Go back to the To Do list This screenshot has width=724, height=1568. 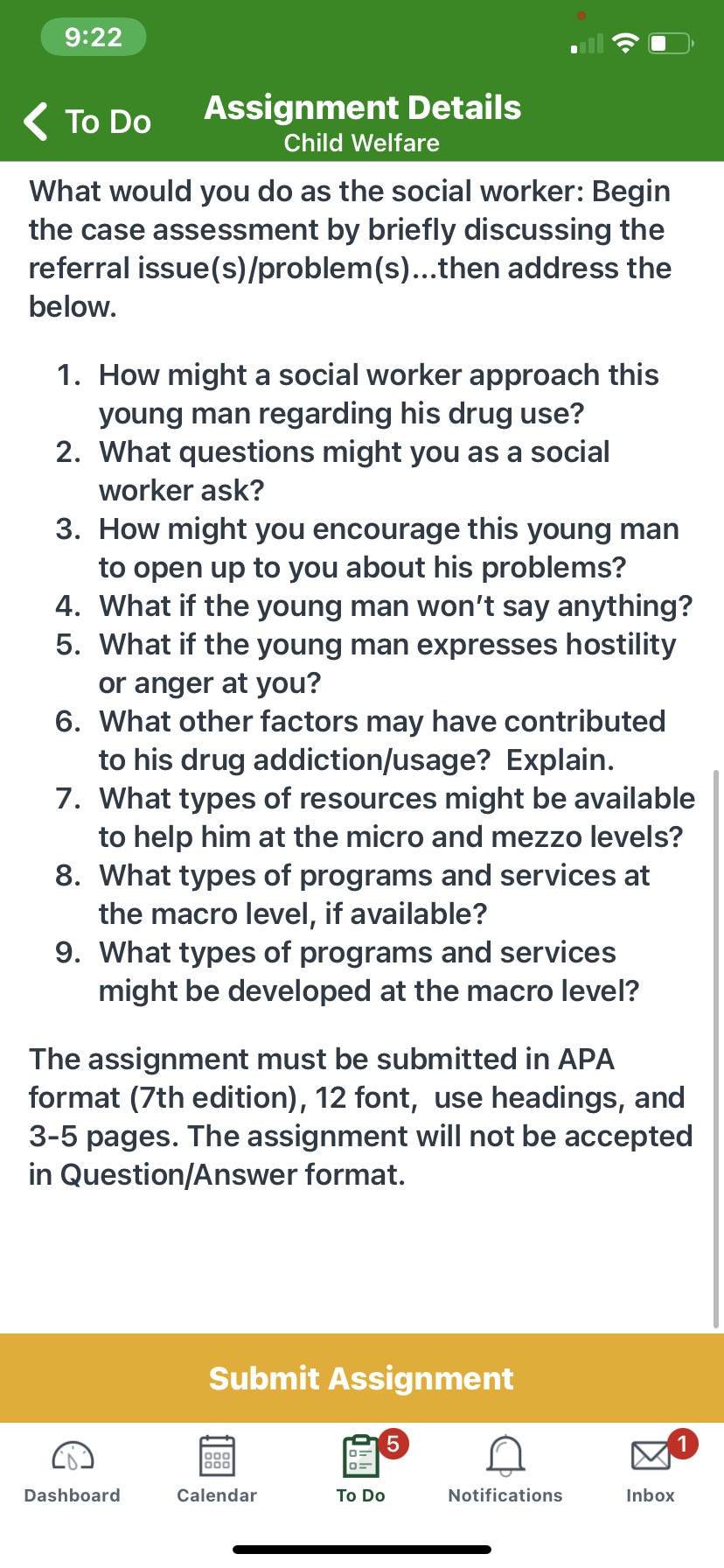tap(87, 122)
